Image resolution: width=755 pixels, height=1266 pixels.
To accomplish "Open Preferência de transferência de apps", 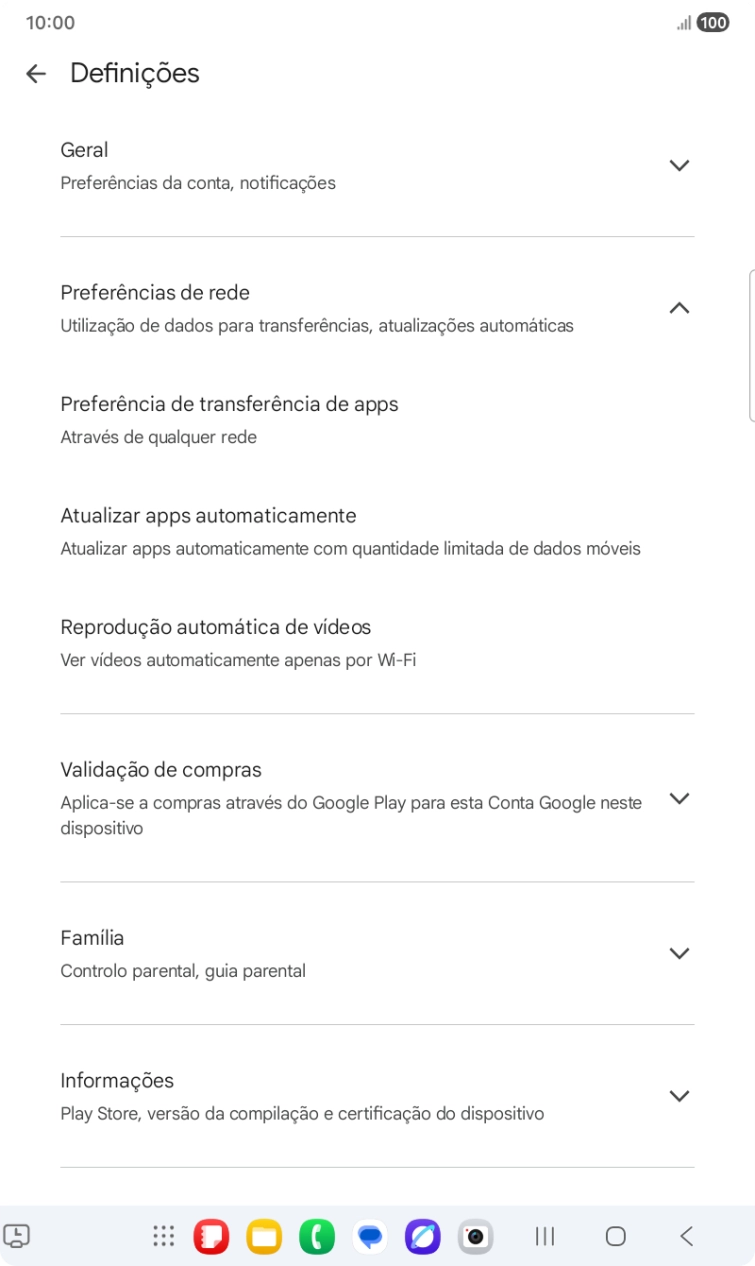I will pos(229,418).
